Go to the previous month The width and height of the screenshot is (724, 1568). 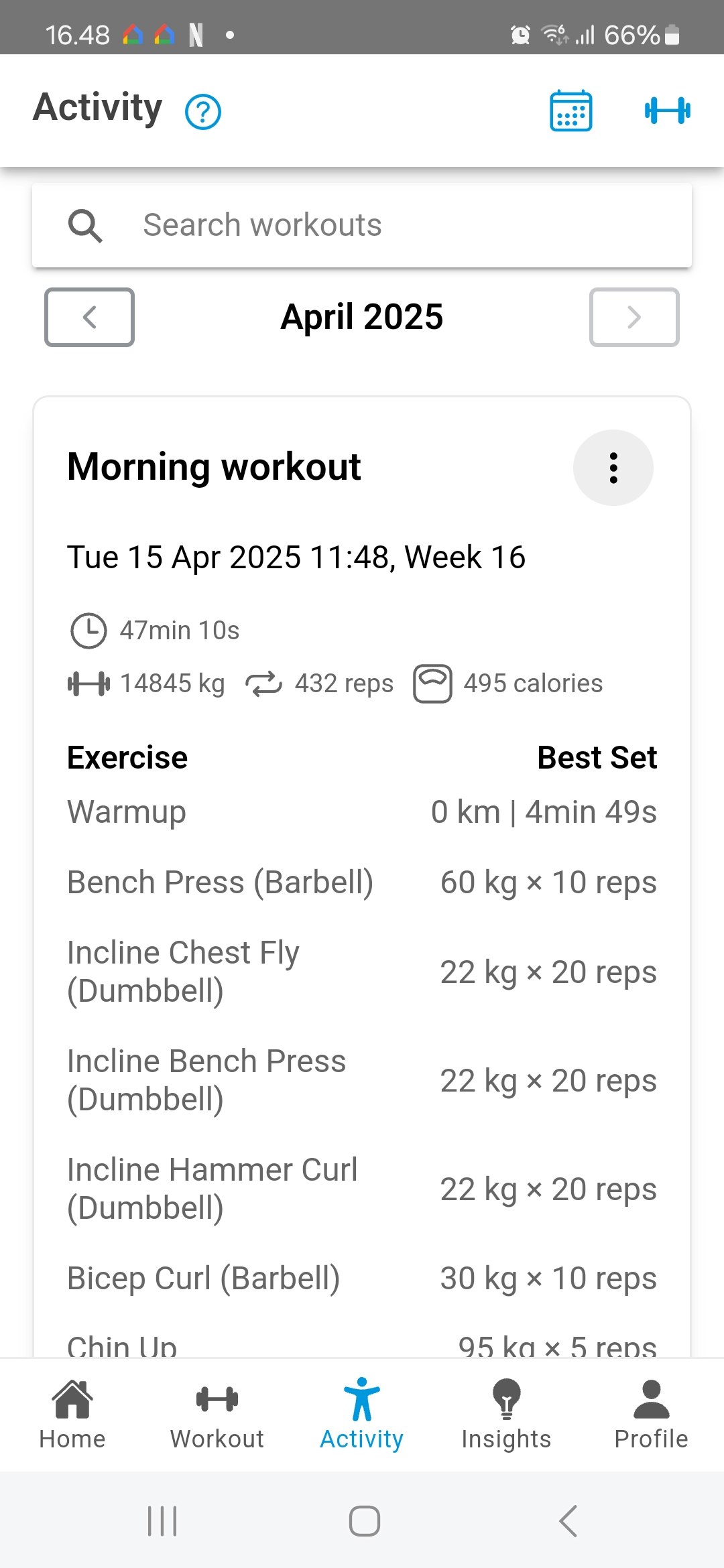[89, 317]
